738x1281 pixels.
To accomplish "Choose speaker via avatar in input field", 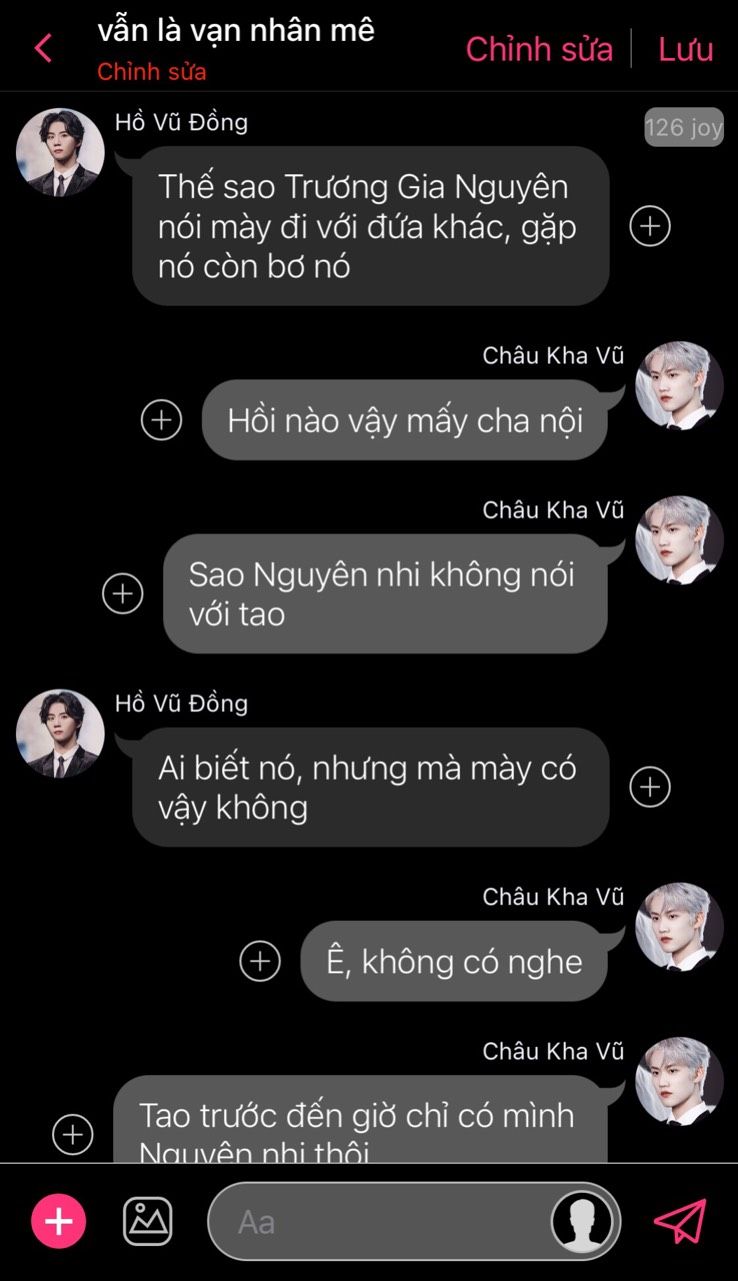I will coord(583,1222).
